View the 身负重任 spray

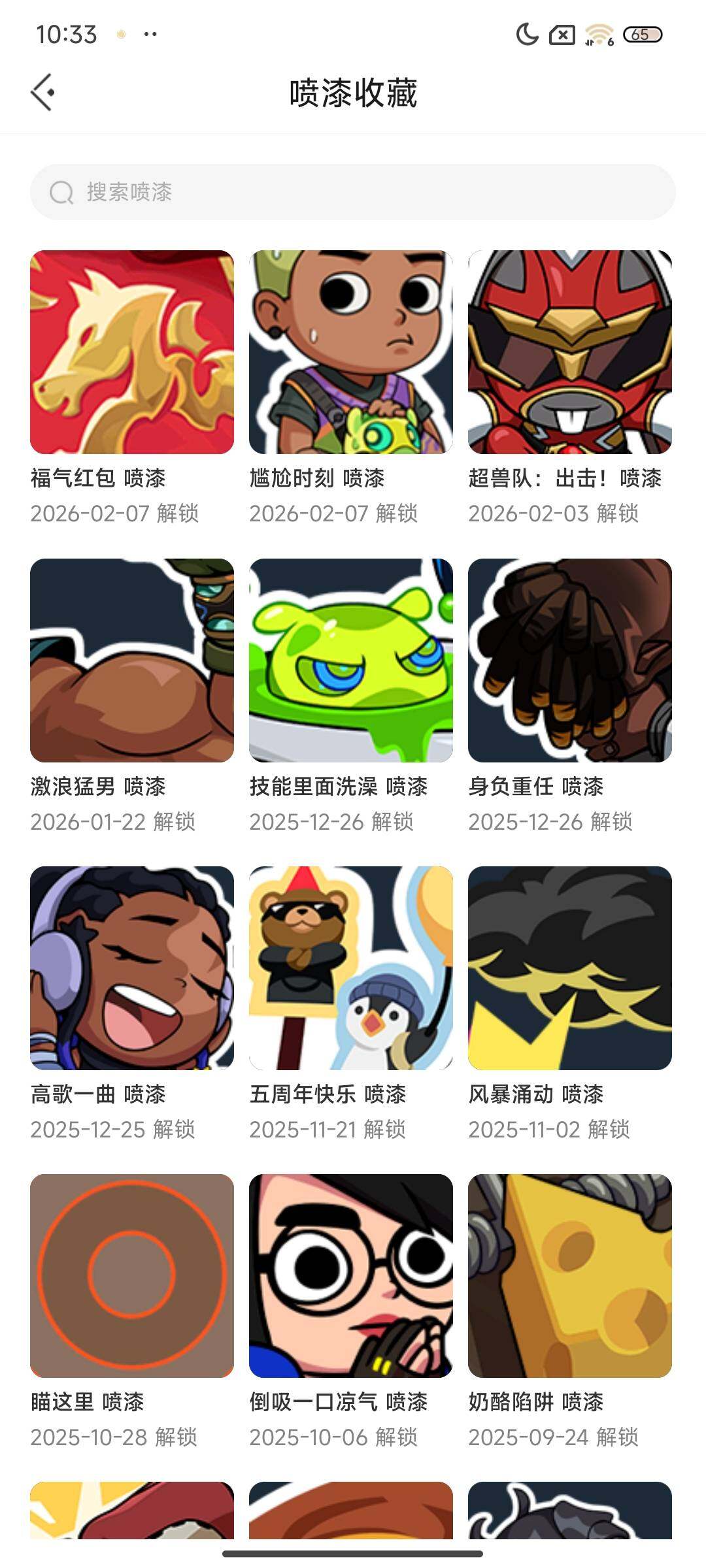pyautogui.click(x=570, y=661)
